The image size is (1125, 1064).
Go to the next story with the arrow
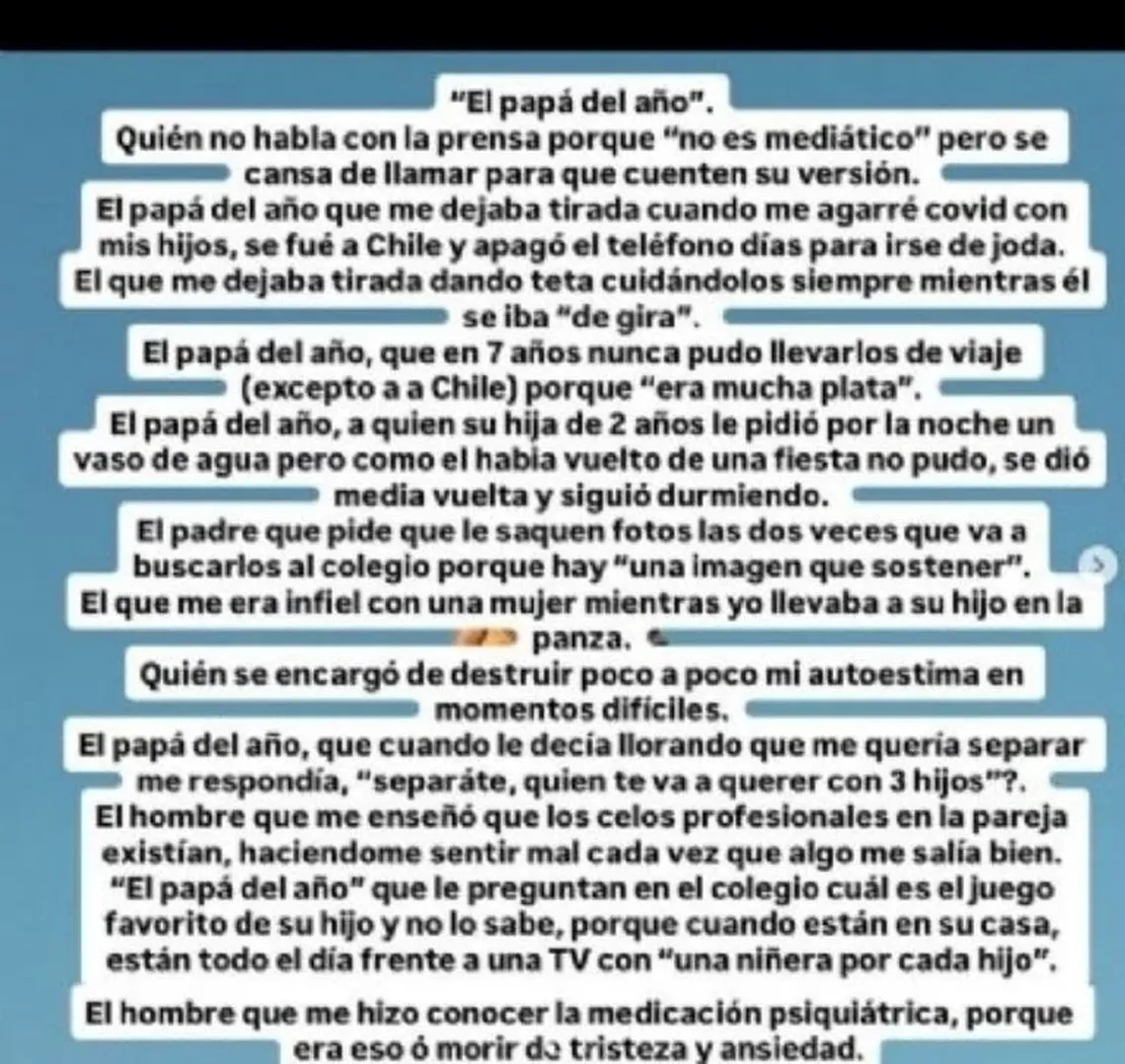pos(1095,564)
